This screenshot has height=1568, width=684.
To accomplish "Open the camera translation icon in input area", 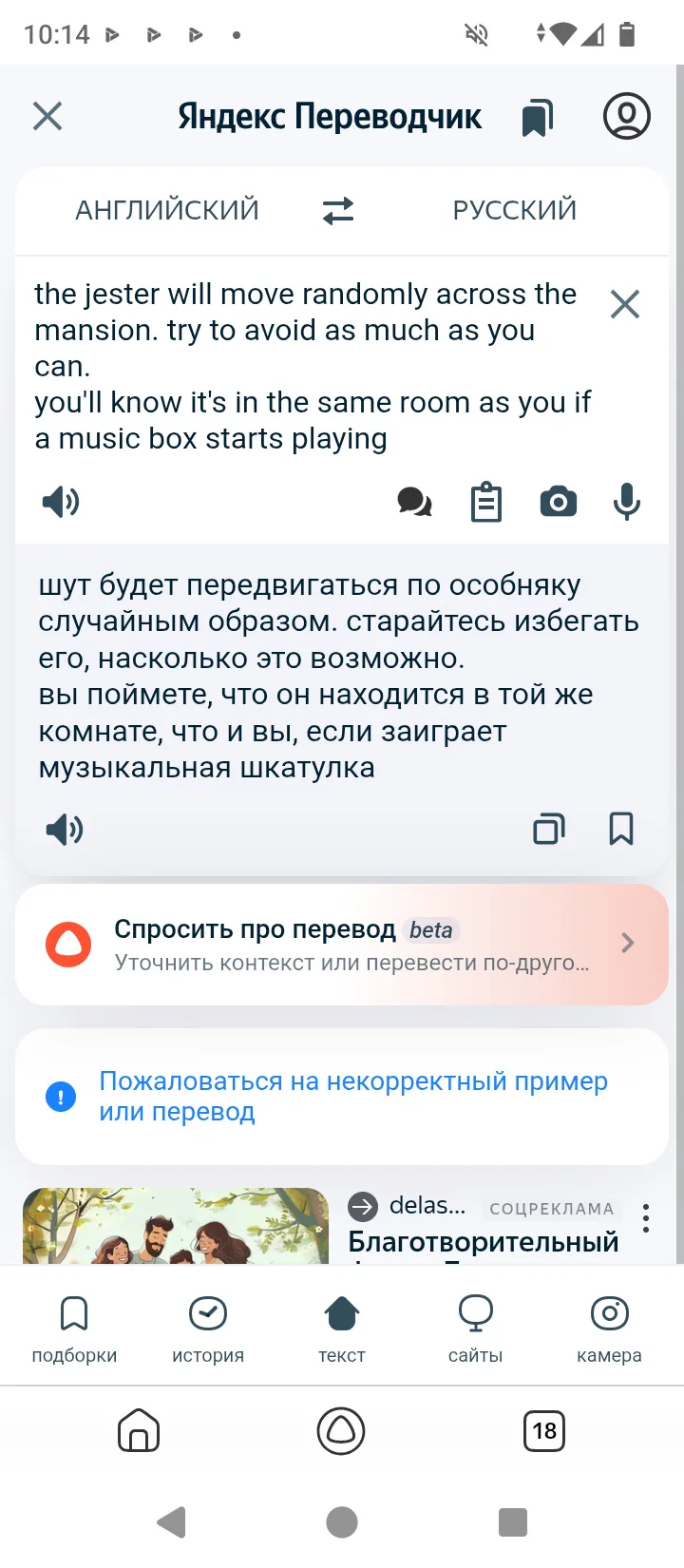I will pos(559,501).
